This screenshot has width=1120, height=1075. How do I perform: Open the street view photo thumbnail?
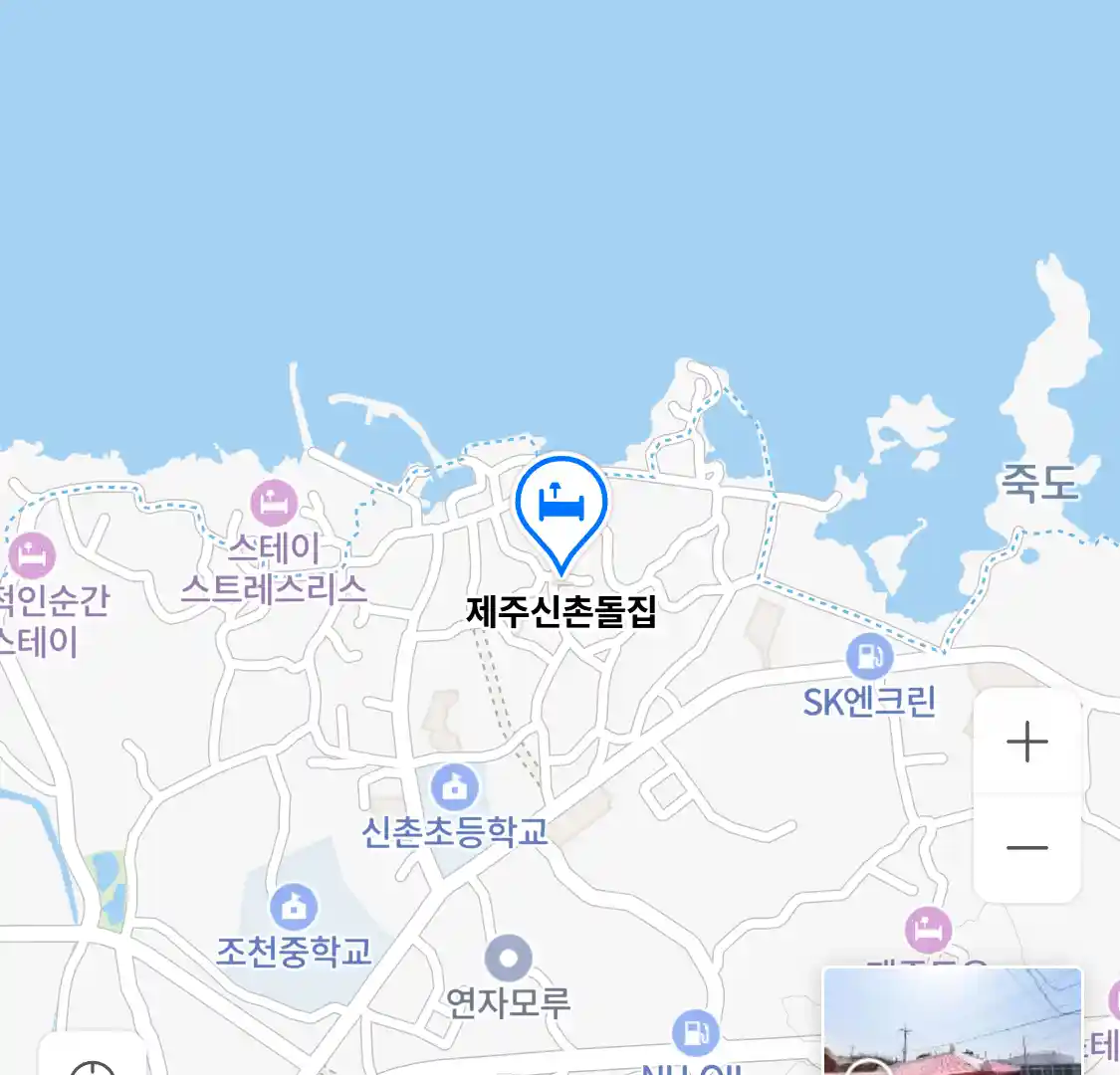click(x=952, y=1022)
